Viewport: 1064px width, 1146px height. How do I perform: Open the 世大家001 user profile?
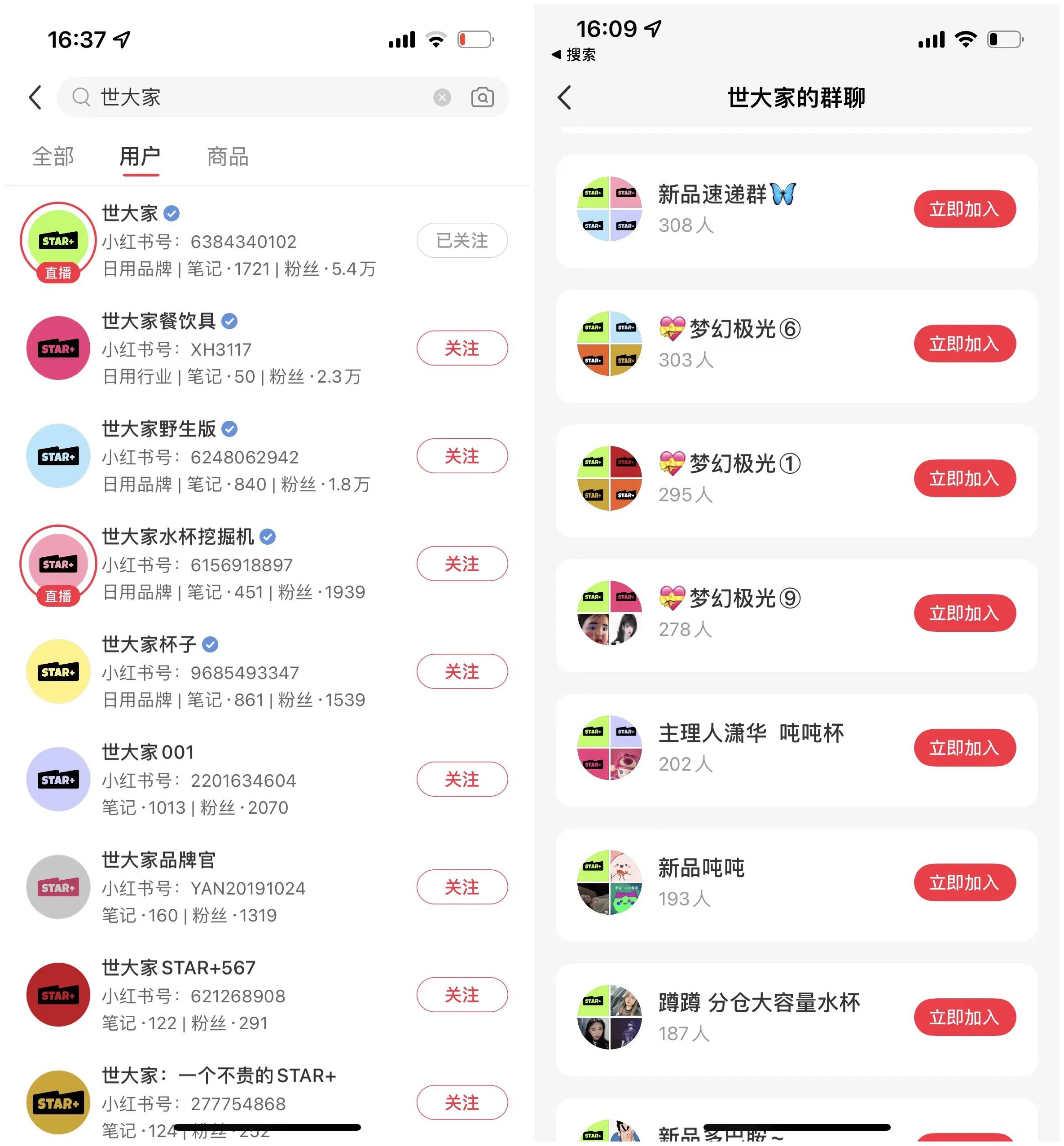(x=148, y=752)
